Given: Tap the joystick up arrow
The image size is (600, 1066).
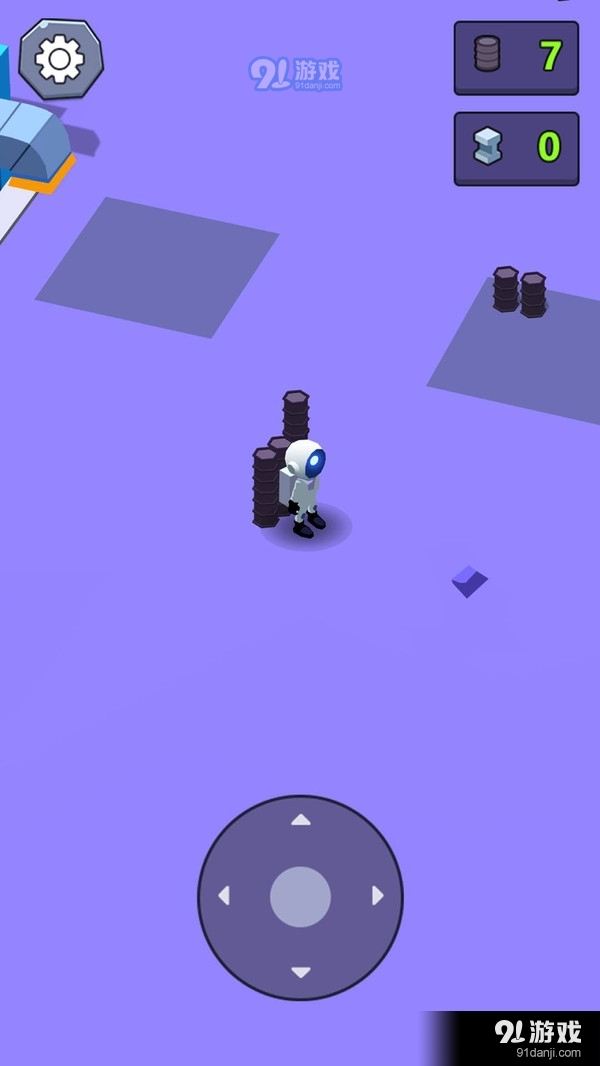Looking at the screenshot, I should [300, 821].
